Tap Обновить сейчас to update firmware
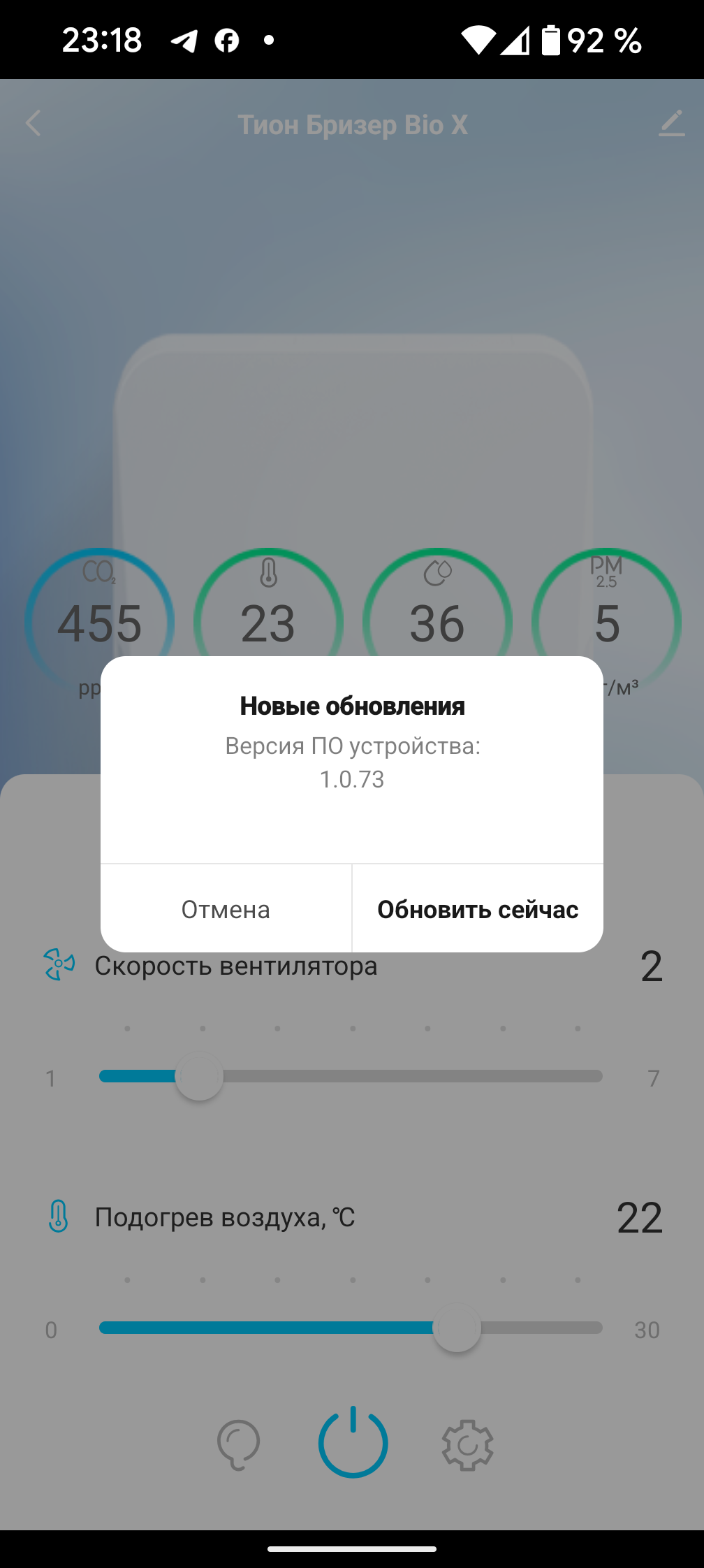 coord(478,909)
